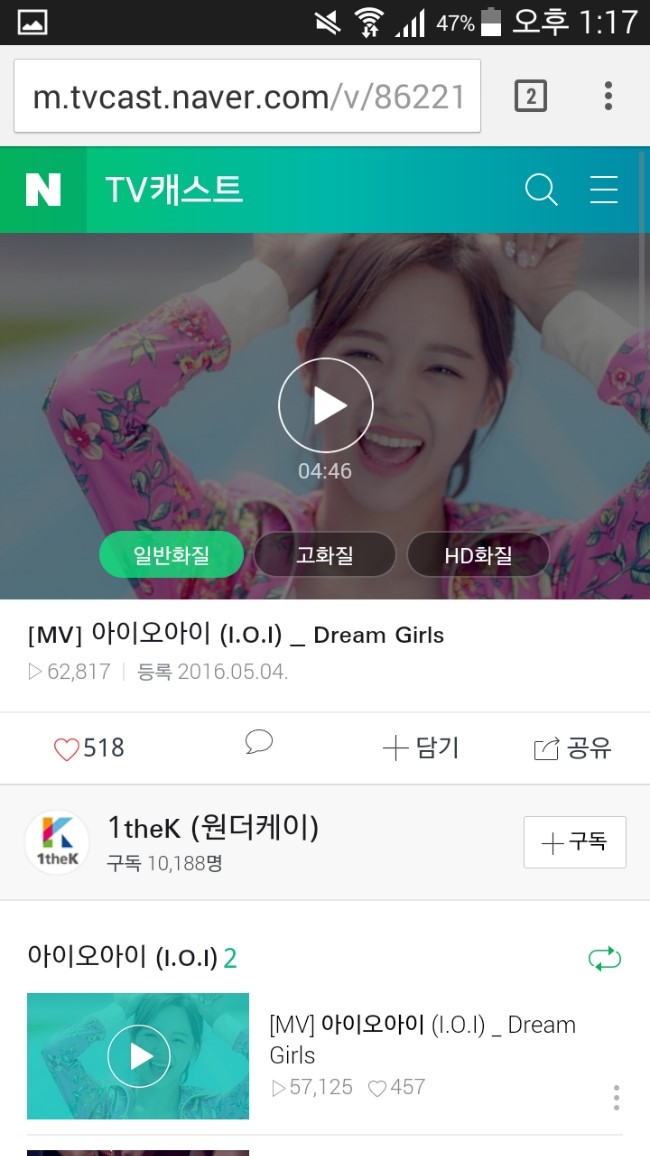Viewport: 650px width, 1156px height.
Task: Open the hamburger menu in TV캐스트 header
Action: 604,189
